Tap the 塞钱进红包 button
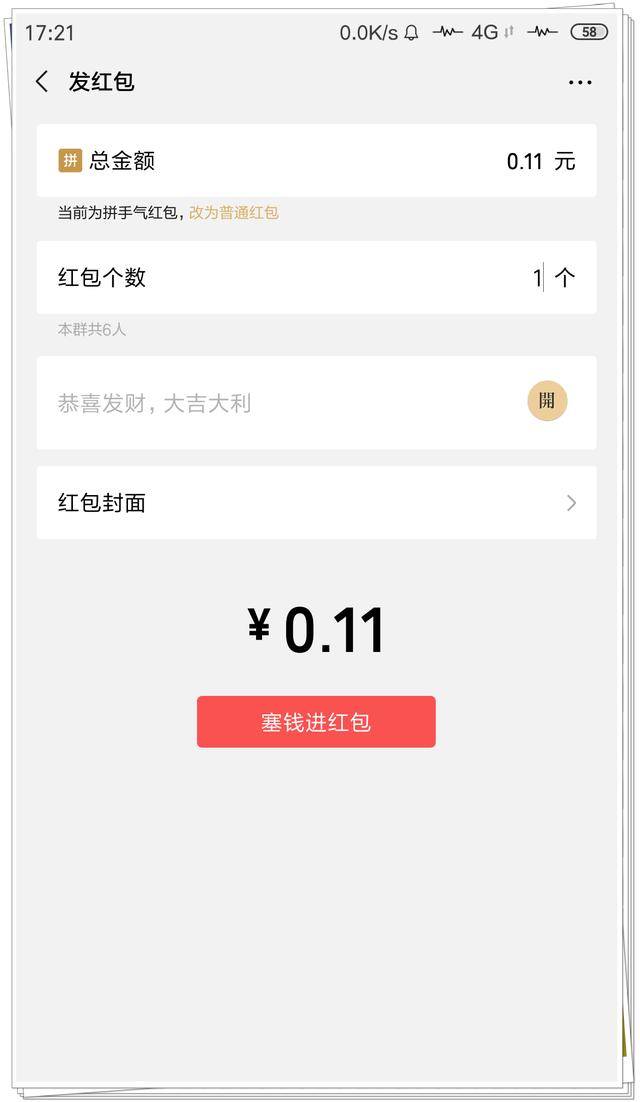This screenshot has height=1102, width=640. (316, 722)
